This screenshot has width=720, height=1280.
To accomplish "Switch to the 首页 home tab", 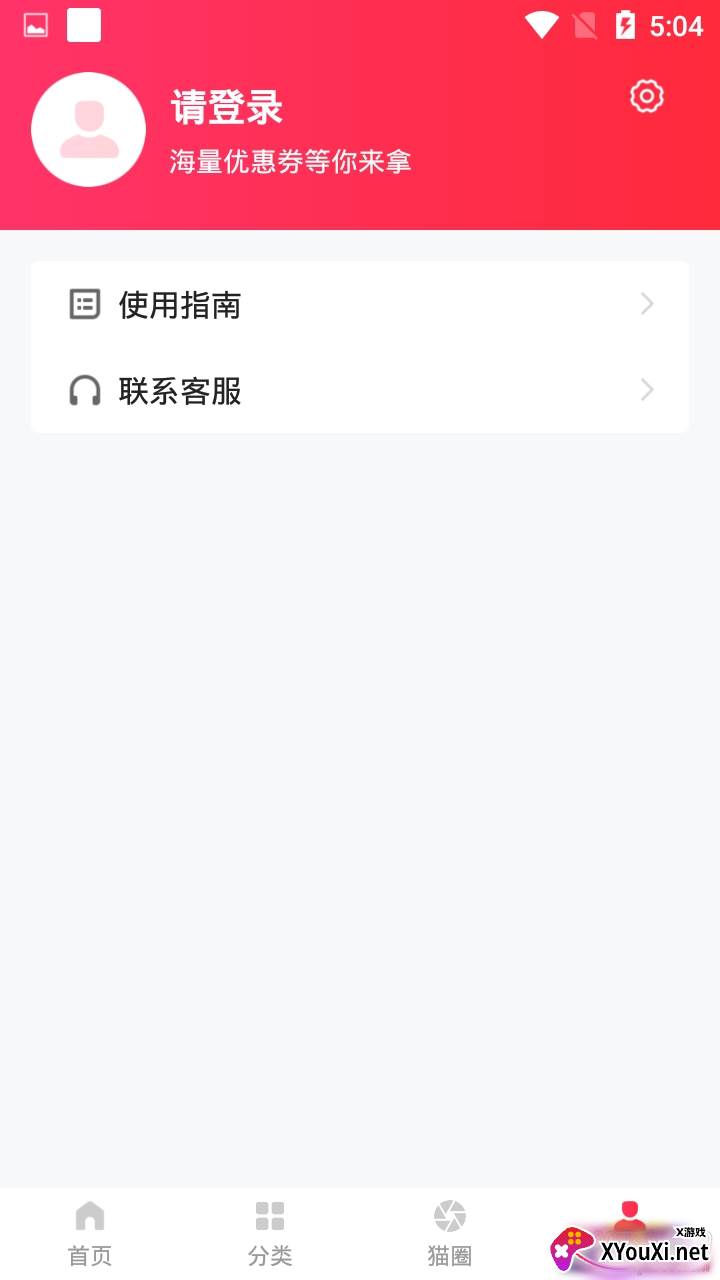I will tap(90, 1234).
